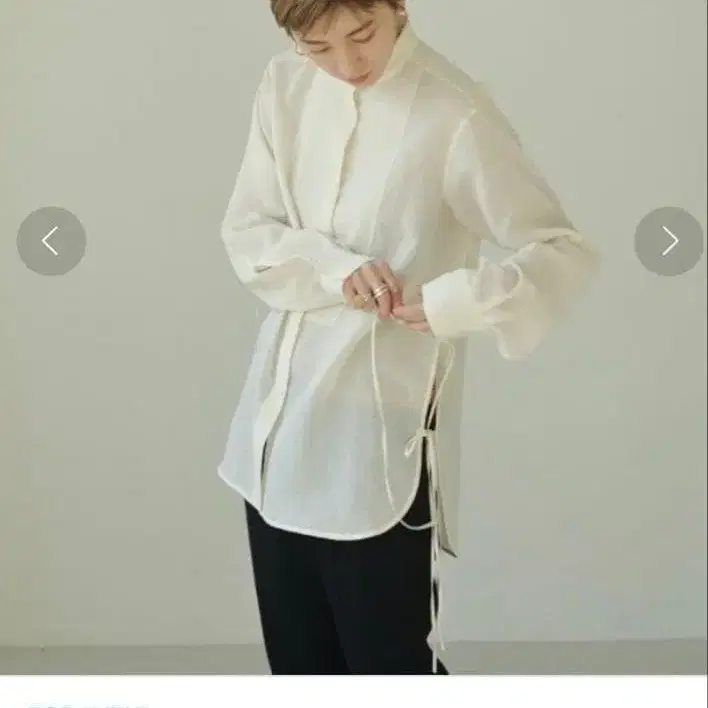Go to the previous product photo

point(51,241)
